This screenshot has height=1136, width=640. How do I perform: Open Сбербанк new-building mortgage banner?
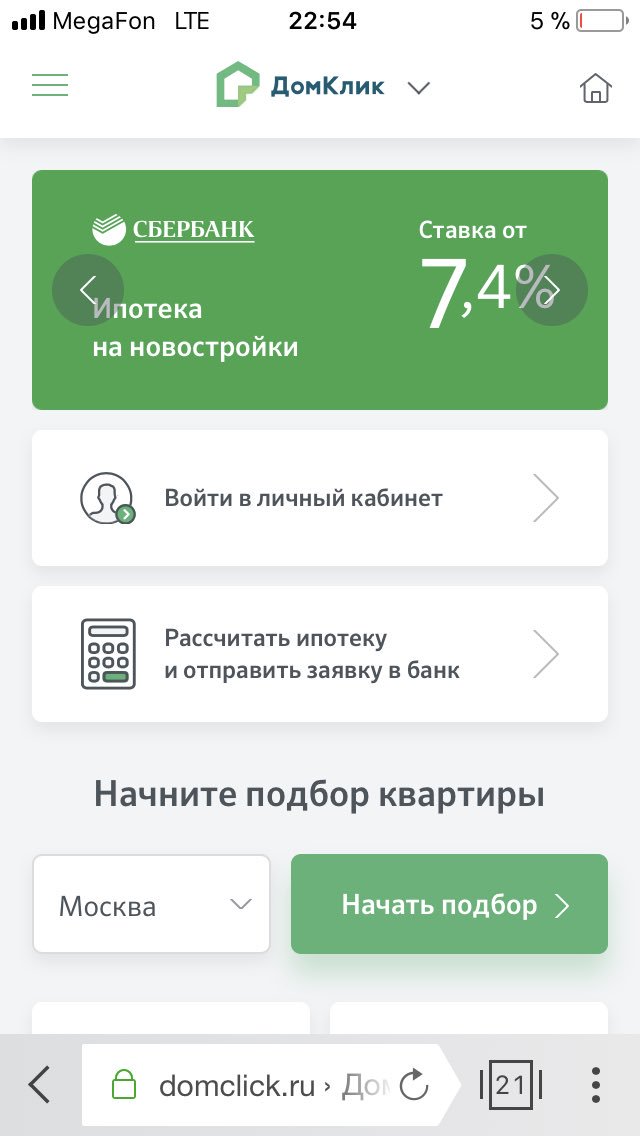point(320,290)
